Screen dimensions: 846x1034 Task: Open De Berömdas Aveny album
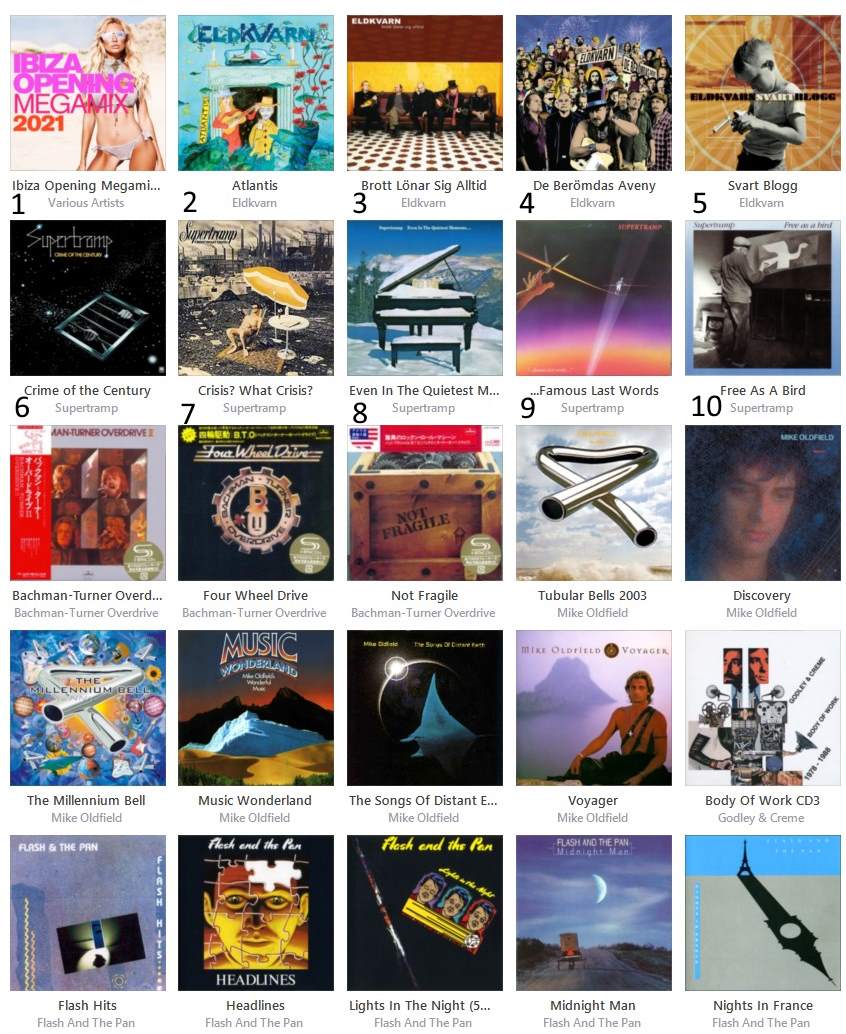[594, 93]
